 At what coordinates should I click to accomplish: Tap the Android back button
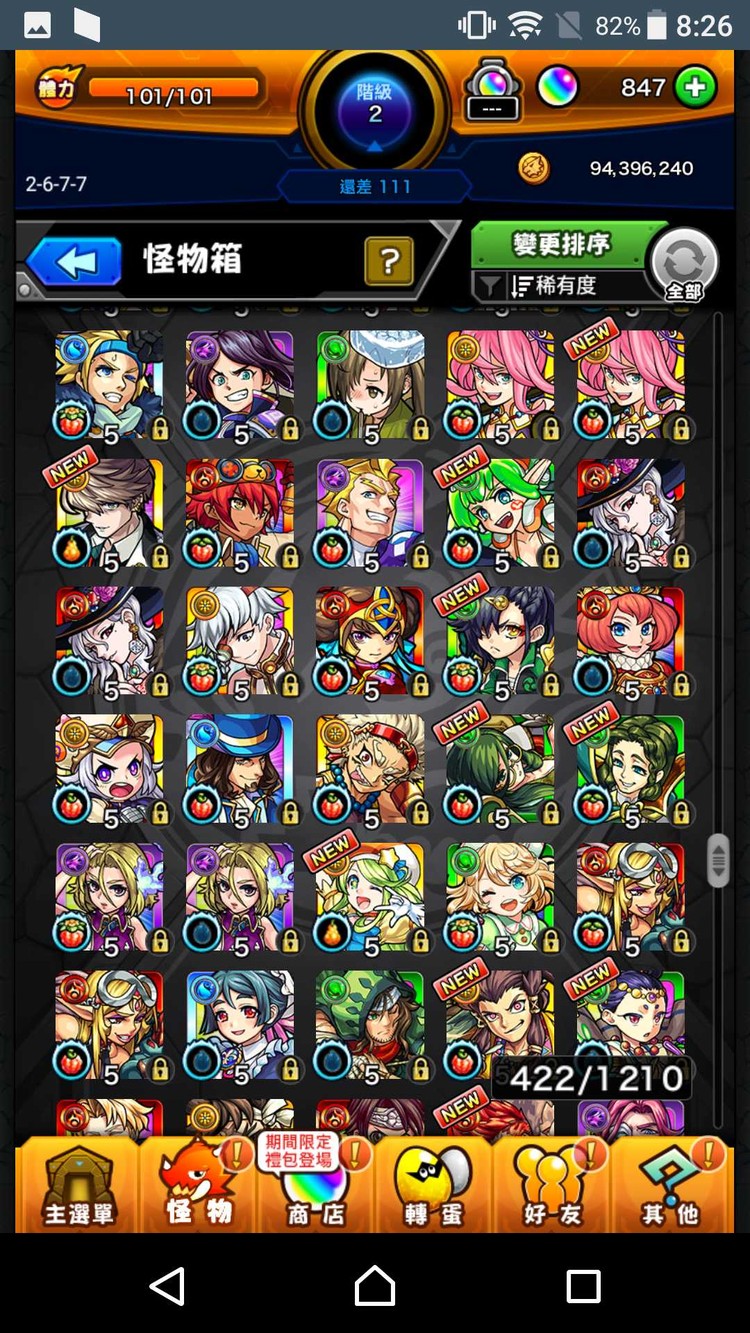[x=167, y=1285]
